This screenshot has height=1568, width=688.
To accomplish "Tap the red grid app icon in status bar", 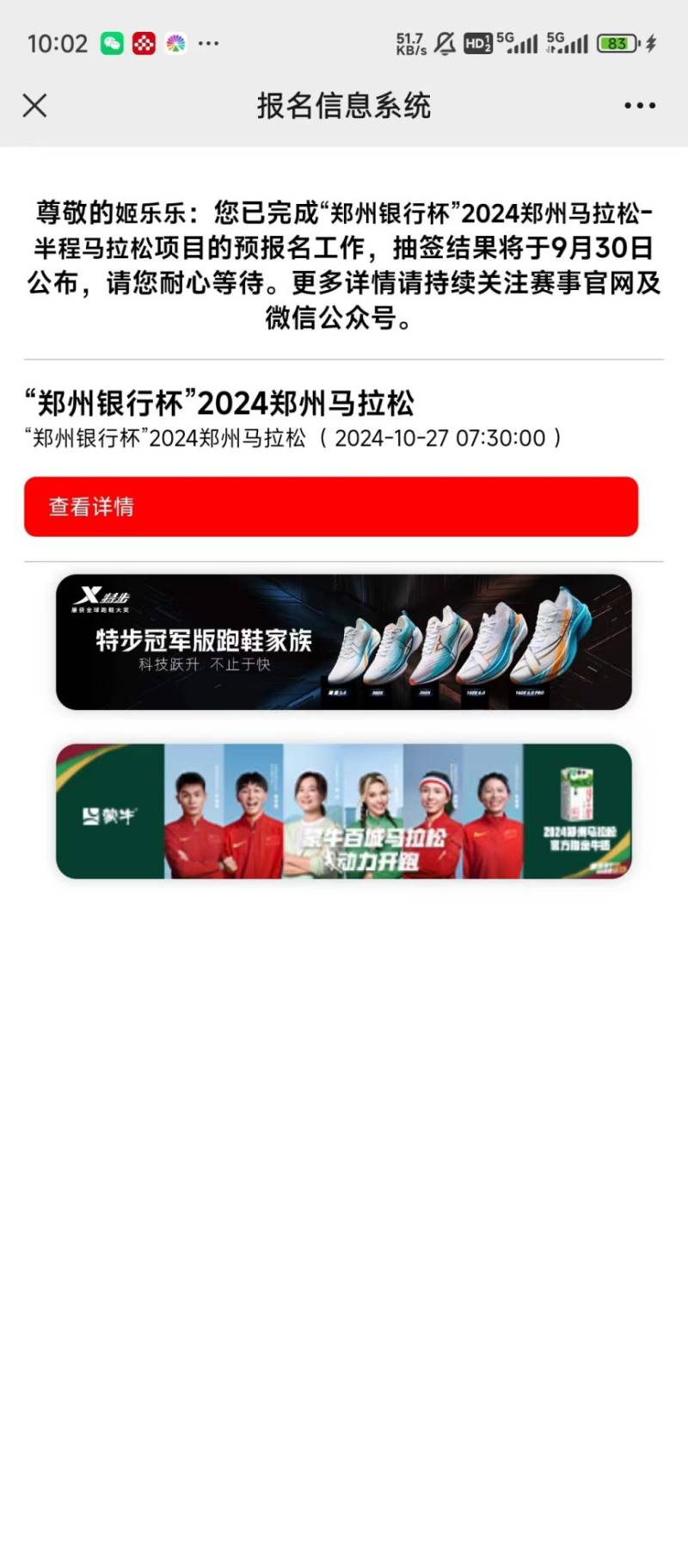I will pyautogui.click(x=144, y=41).
